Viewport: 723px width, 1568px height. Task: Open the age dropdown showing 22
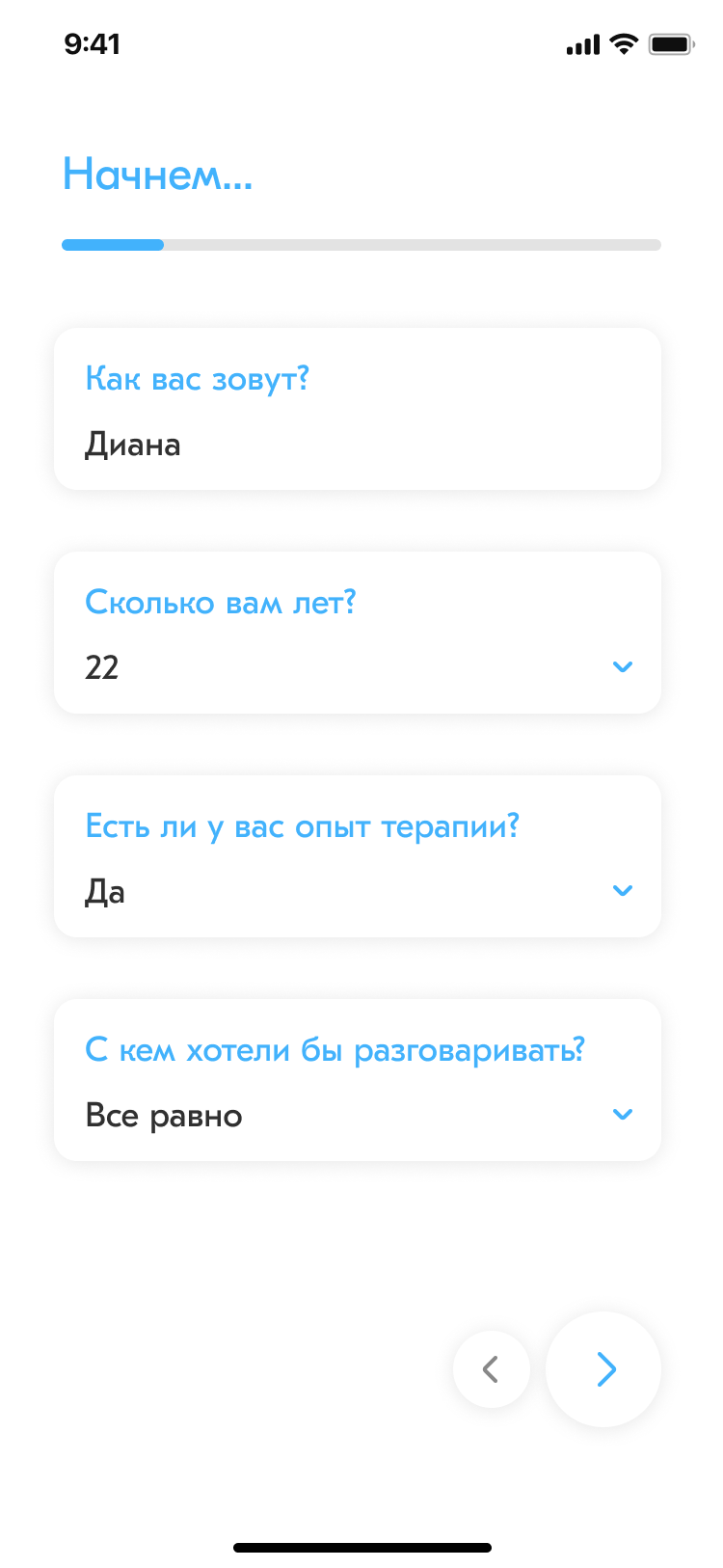point(358,633)
